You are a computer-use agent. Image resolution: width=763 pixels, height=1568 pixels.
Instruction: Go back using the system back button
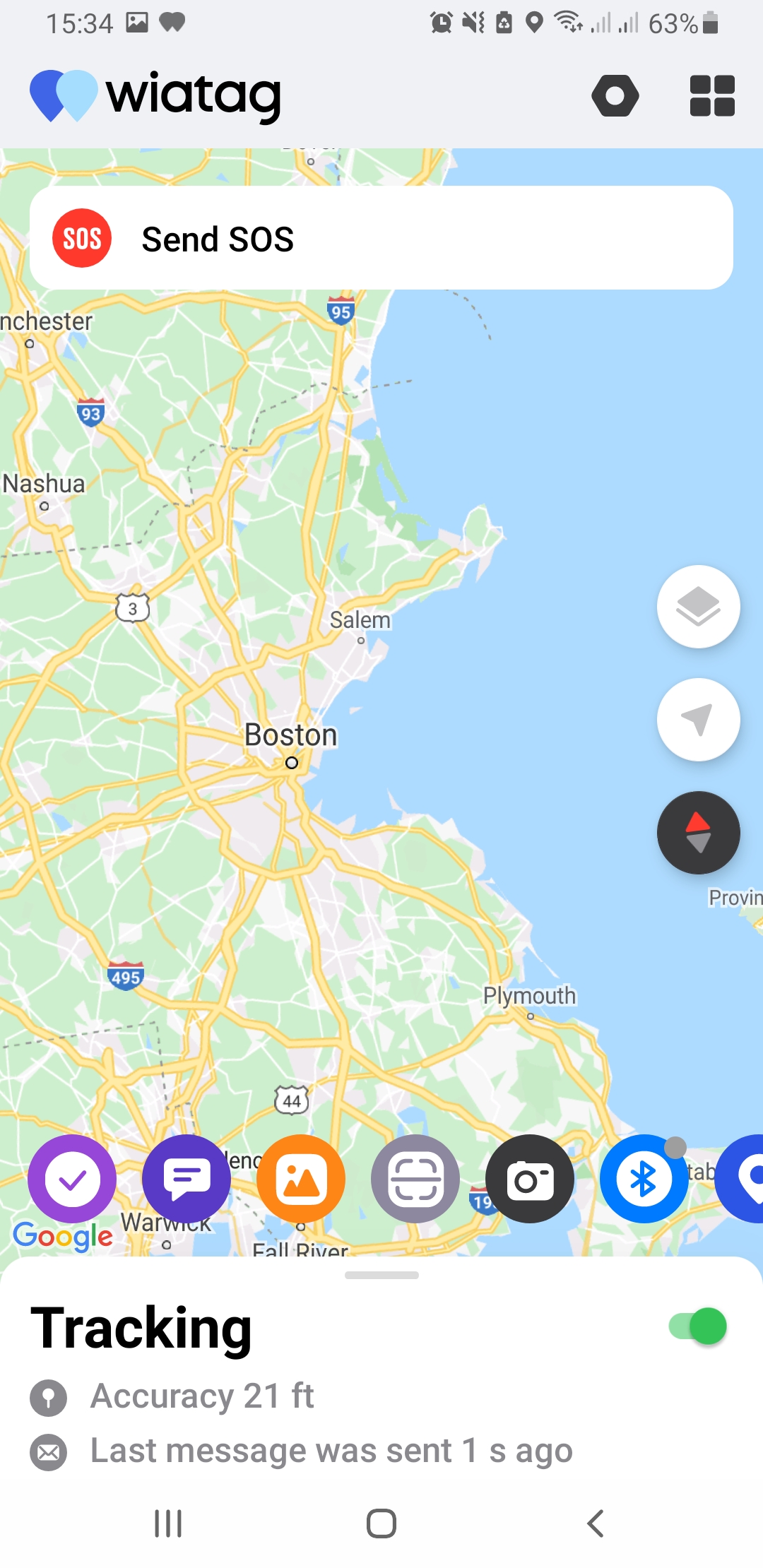(595, 1524)
